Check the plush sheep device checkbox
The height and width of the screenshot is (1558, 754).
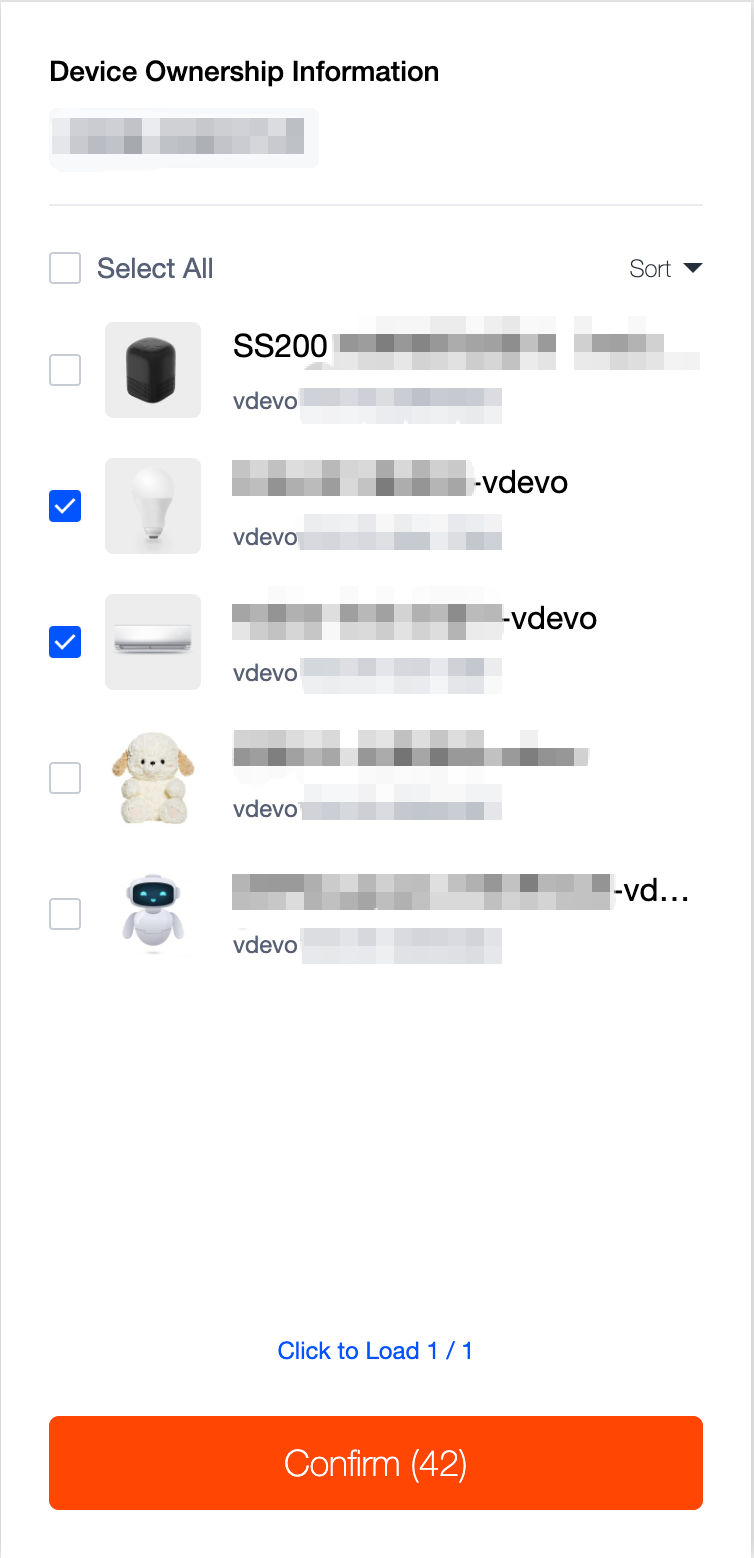coord(64,778)
